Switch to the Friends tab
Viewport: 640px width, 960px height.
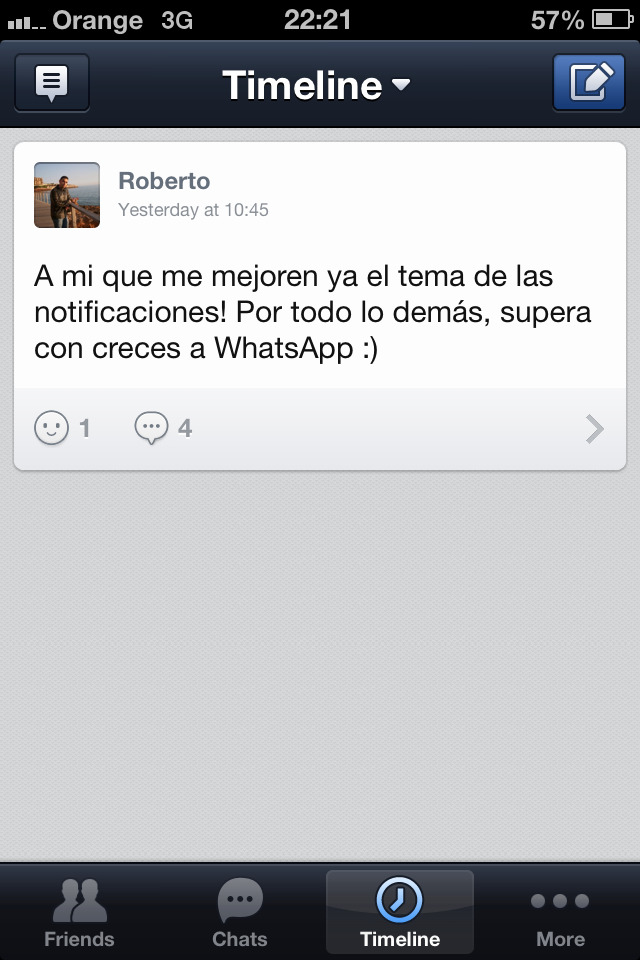(79, 912)
